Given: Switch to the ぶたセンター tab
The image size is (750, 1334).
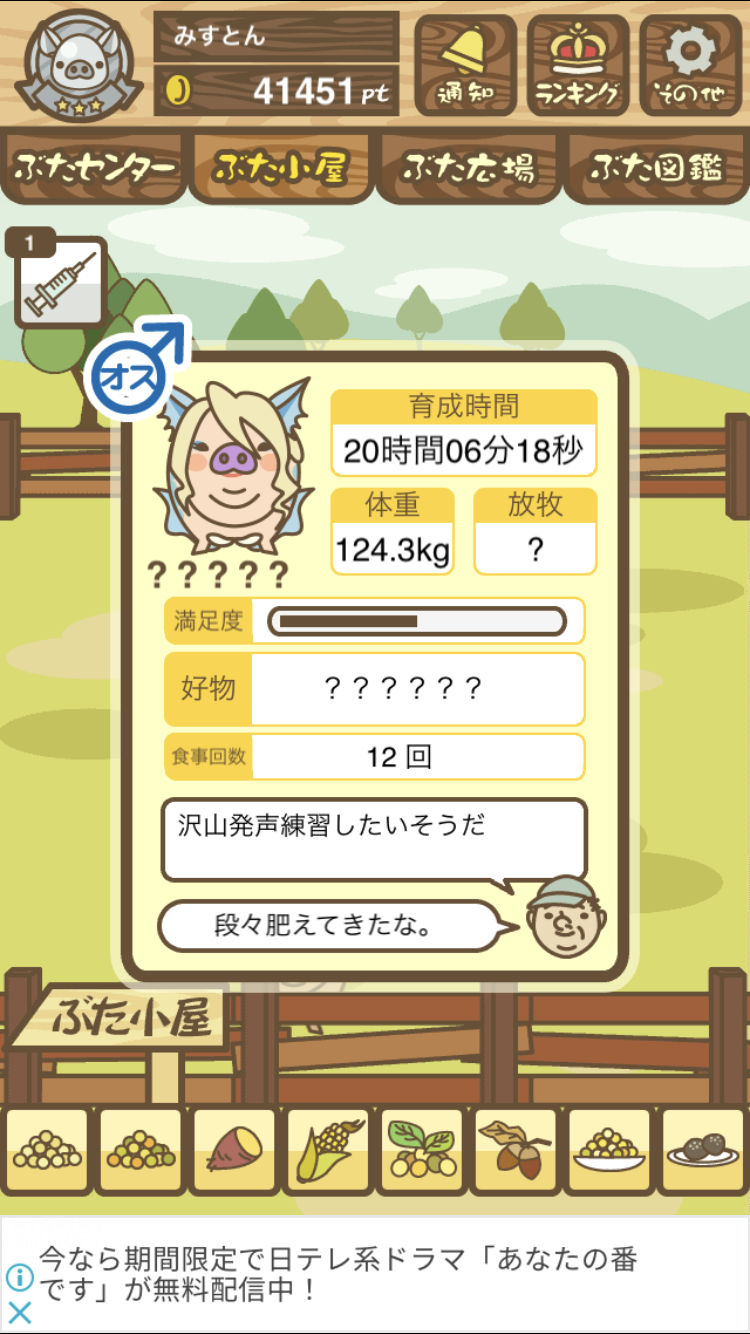Looking at the screenshot, I should [x=94, y=168].
